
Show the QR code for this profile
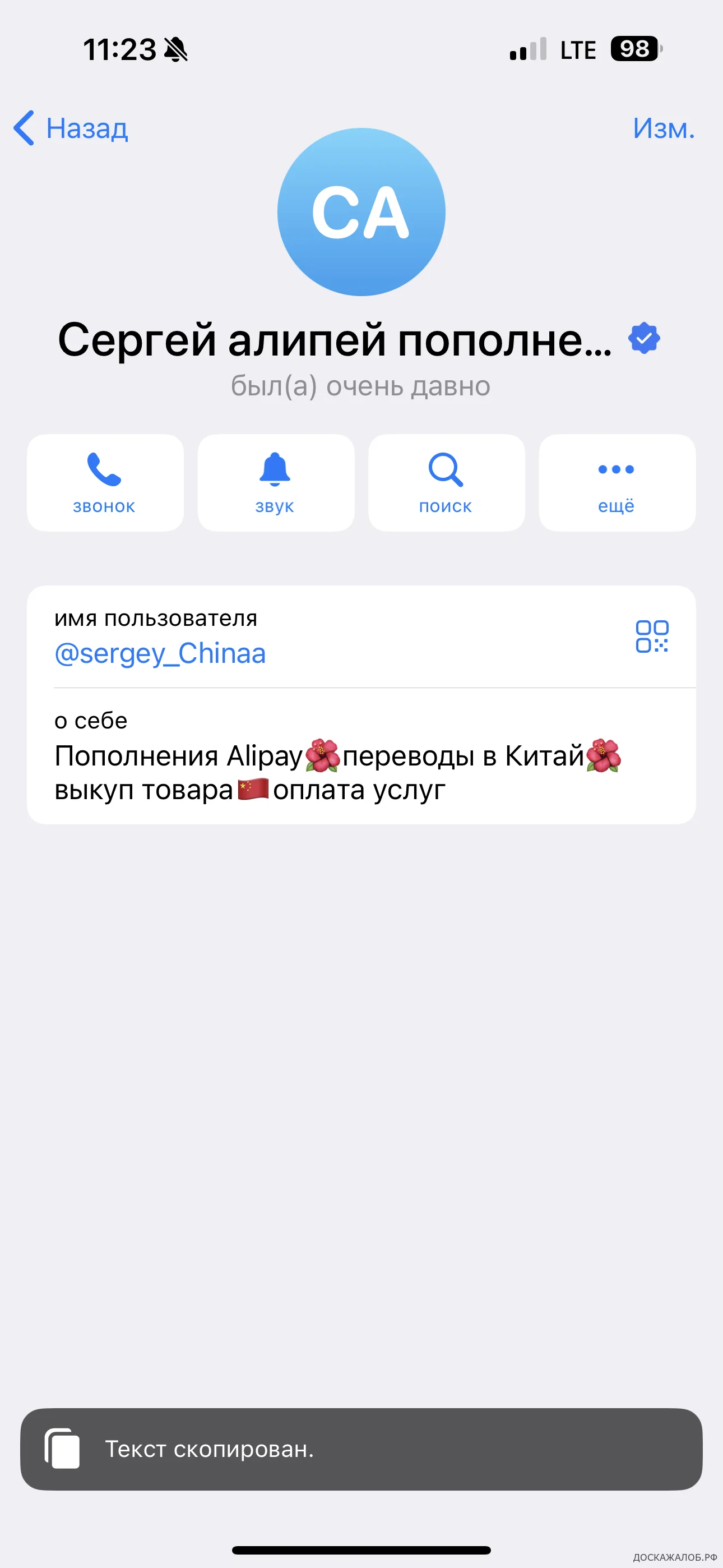(x=652, y=637)
